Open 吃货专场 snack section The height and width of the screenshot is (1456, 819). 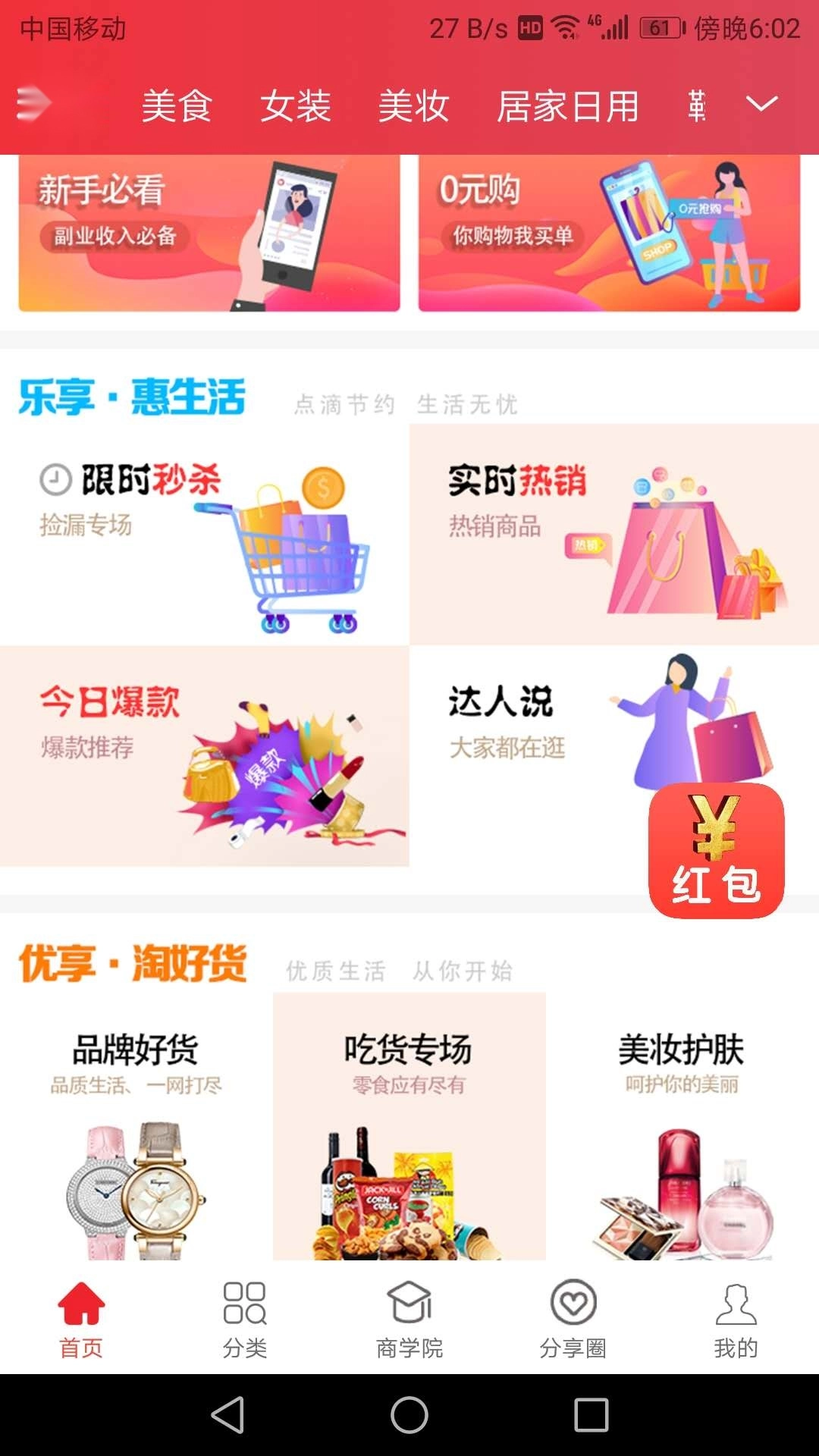pyautogui.click(x=409, y=1127)
